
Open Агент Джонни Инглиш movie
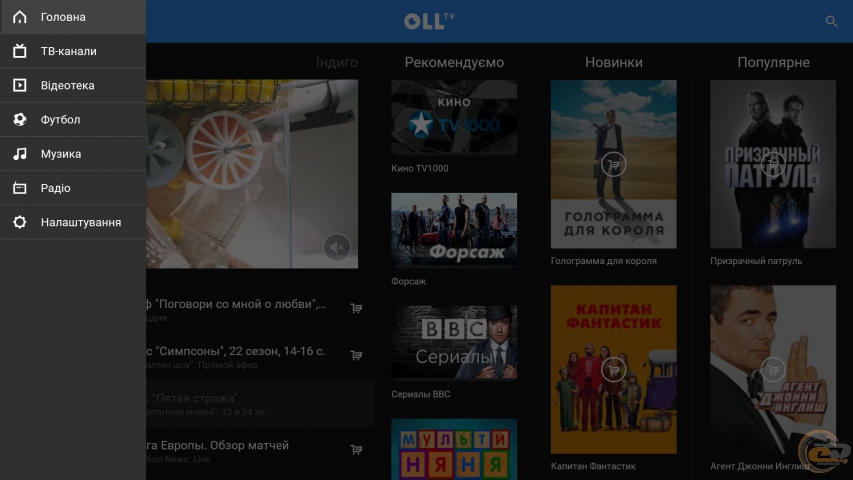(773, 369)
